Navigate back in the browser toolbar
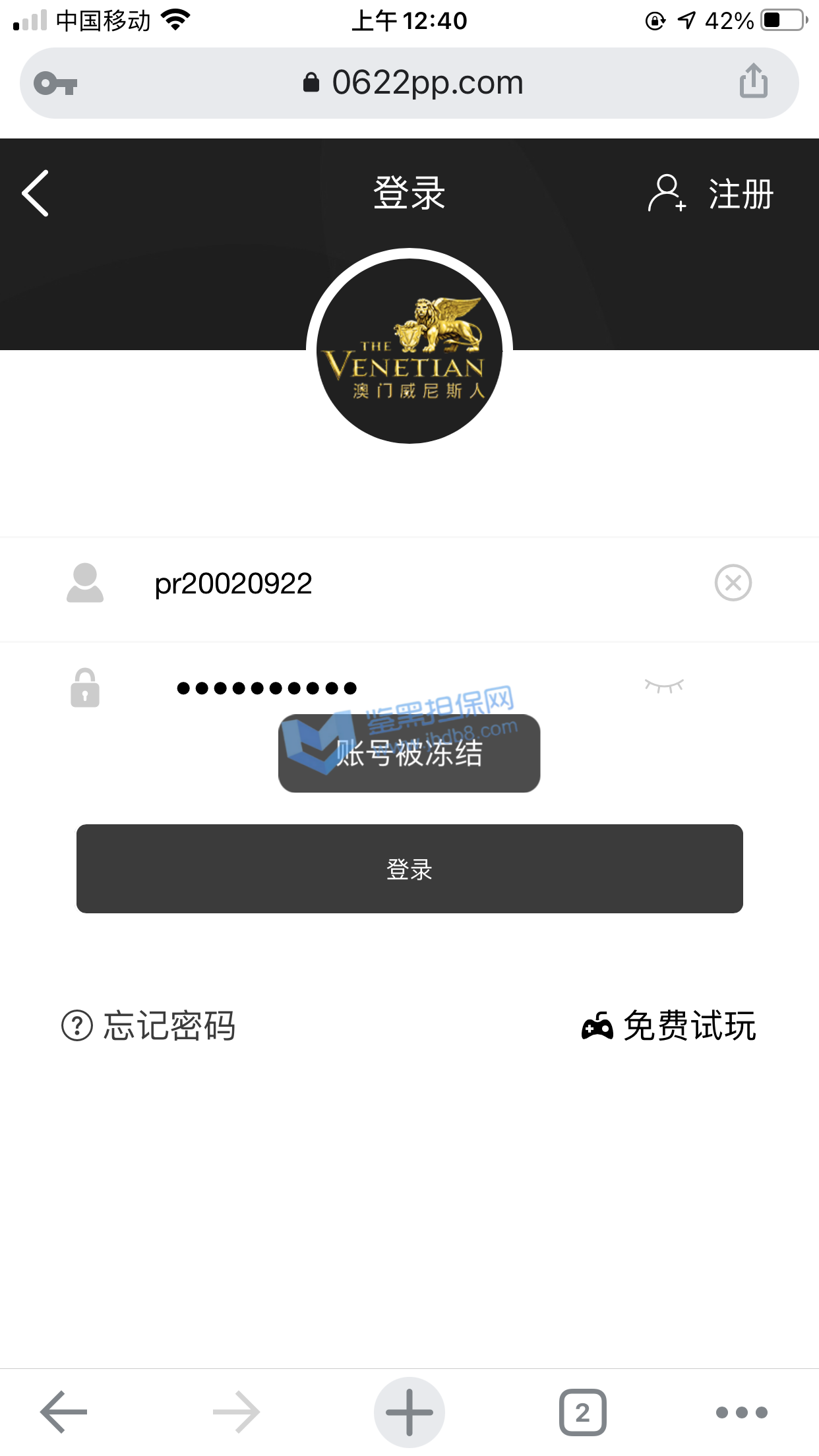This screenshot has width=819, height=1456. 64,1412
